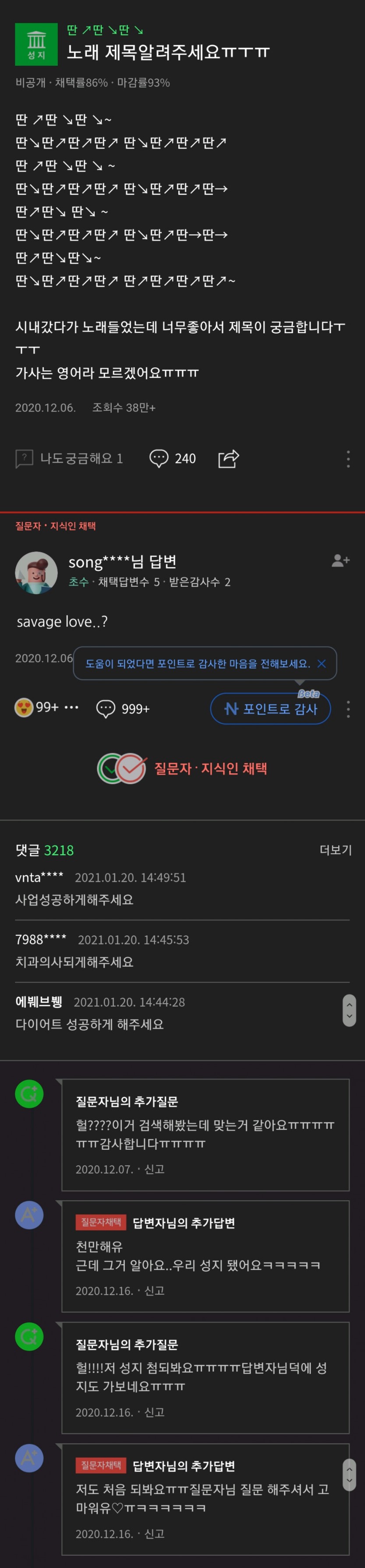Follow answerer song**** with add-user icon
Screen dimensions: 365x1568
340,560
